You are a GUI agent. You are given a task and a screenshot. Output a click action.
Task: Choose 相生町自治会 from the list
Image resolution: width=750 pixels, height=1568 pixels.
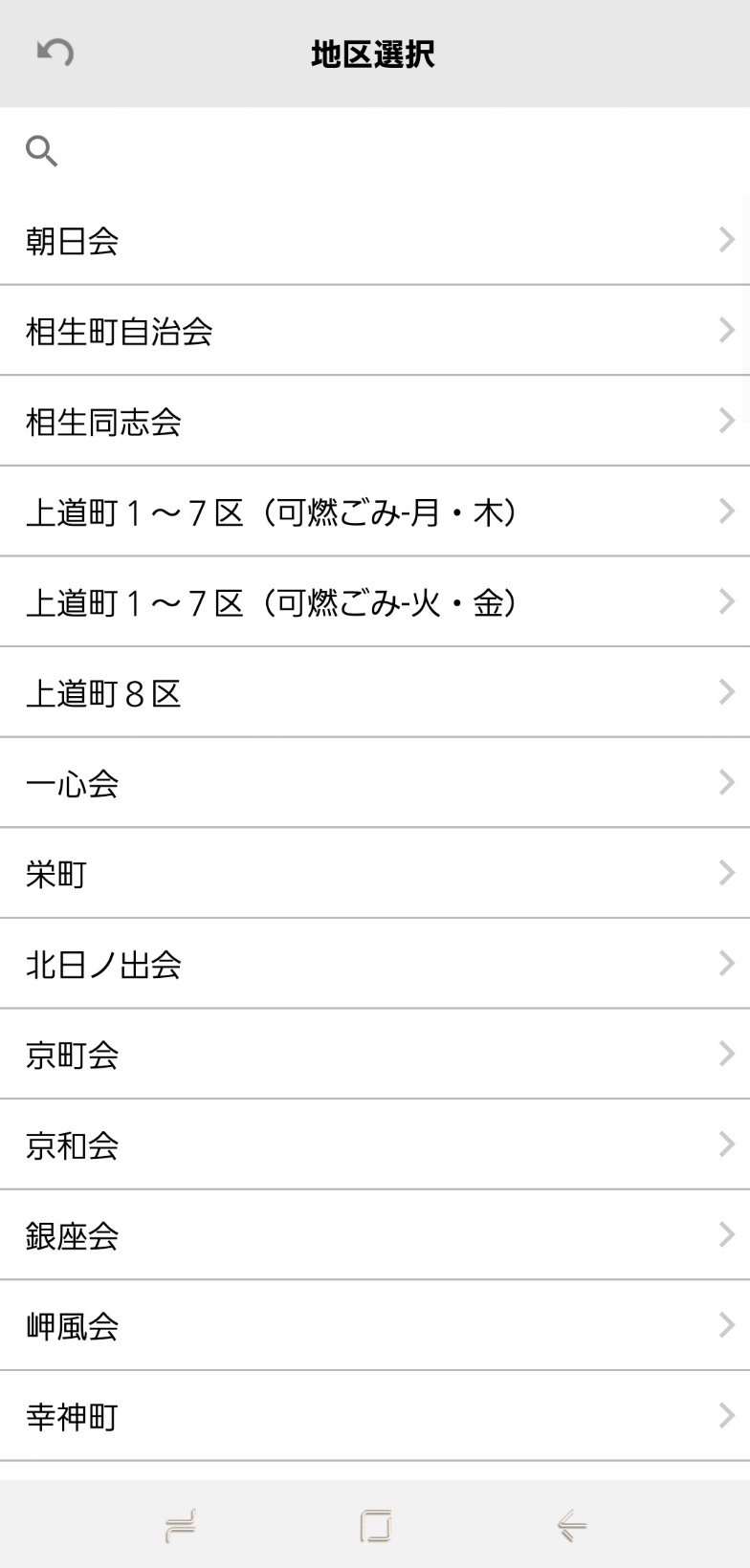[375, 331]
